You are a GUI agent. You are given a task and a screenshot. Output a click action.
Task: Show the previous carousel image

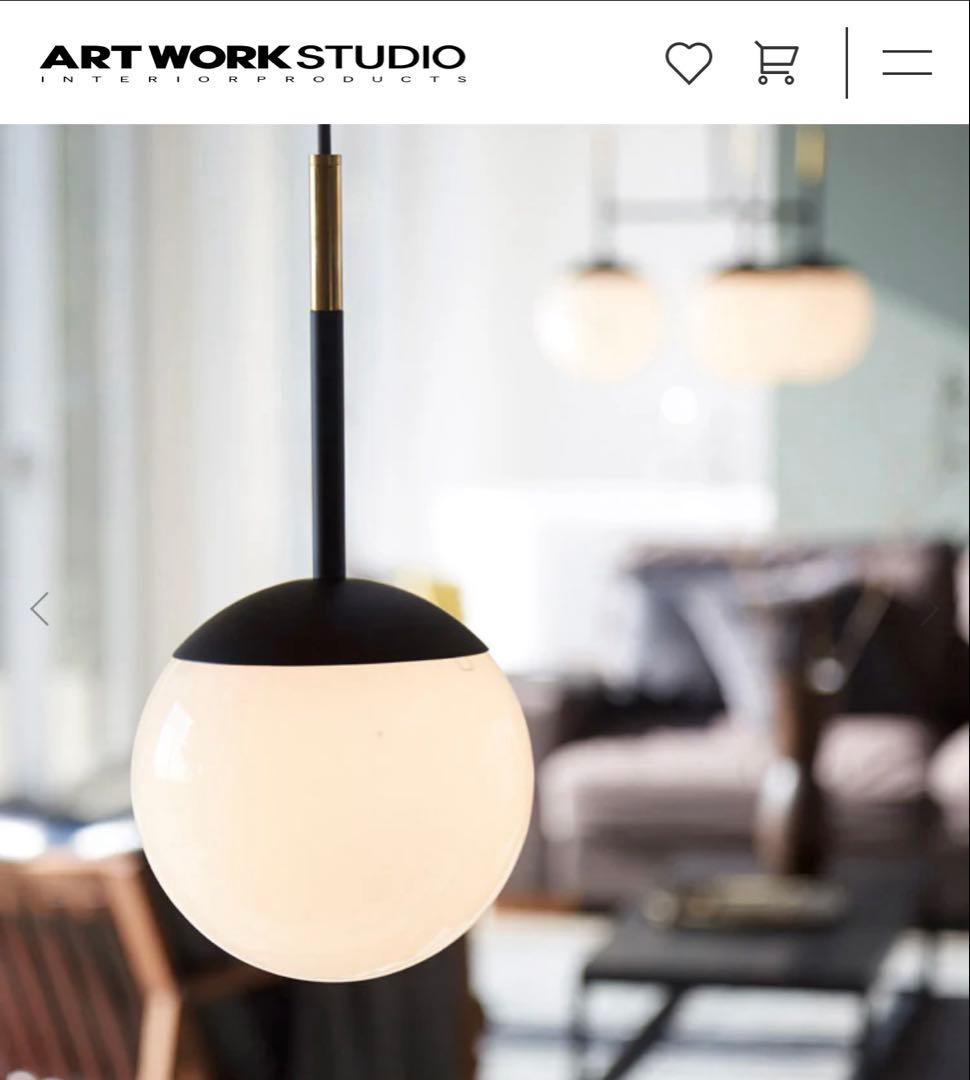point(39,609)
